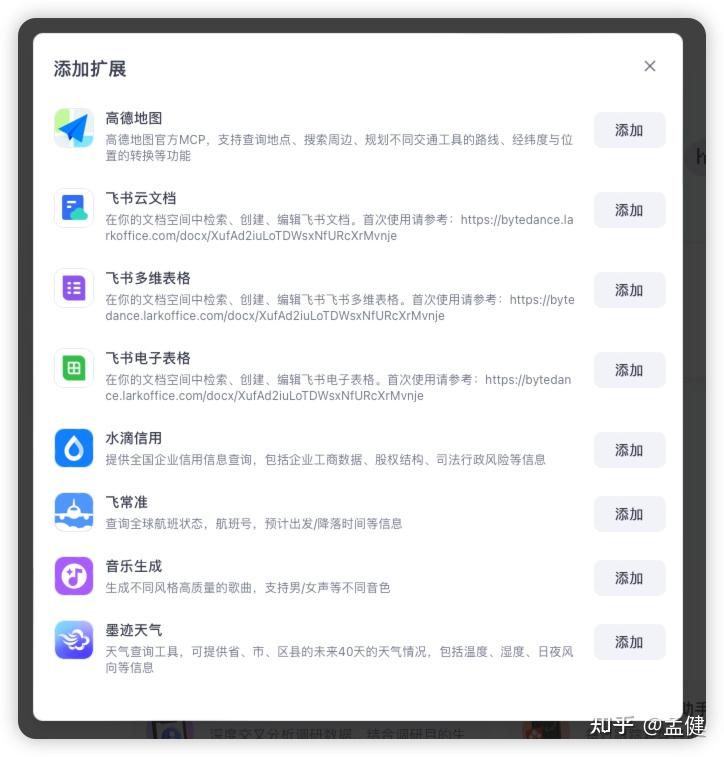Add the 飞书云文档 extension
This screenshot has height=757, width=724.
pyautogui.click(x=629, y=210)
